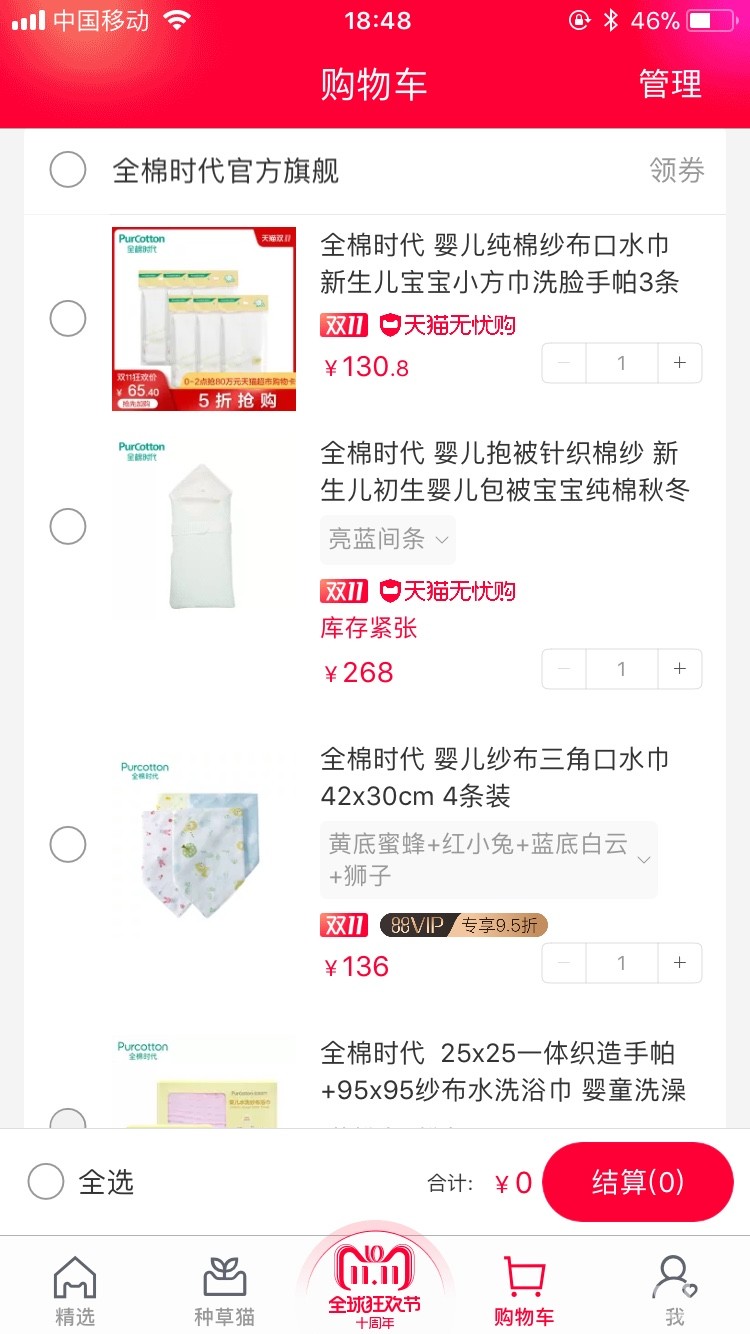Tap 管理 to manage the cart
This screenshot has height=1334, width=750.
(670, 84)
